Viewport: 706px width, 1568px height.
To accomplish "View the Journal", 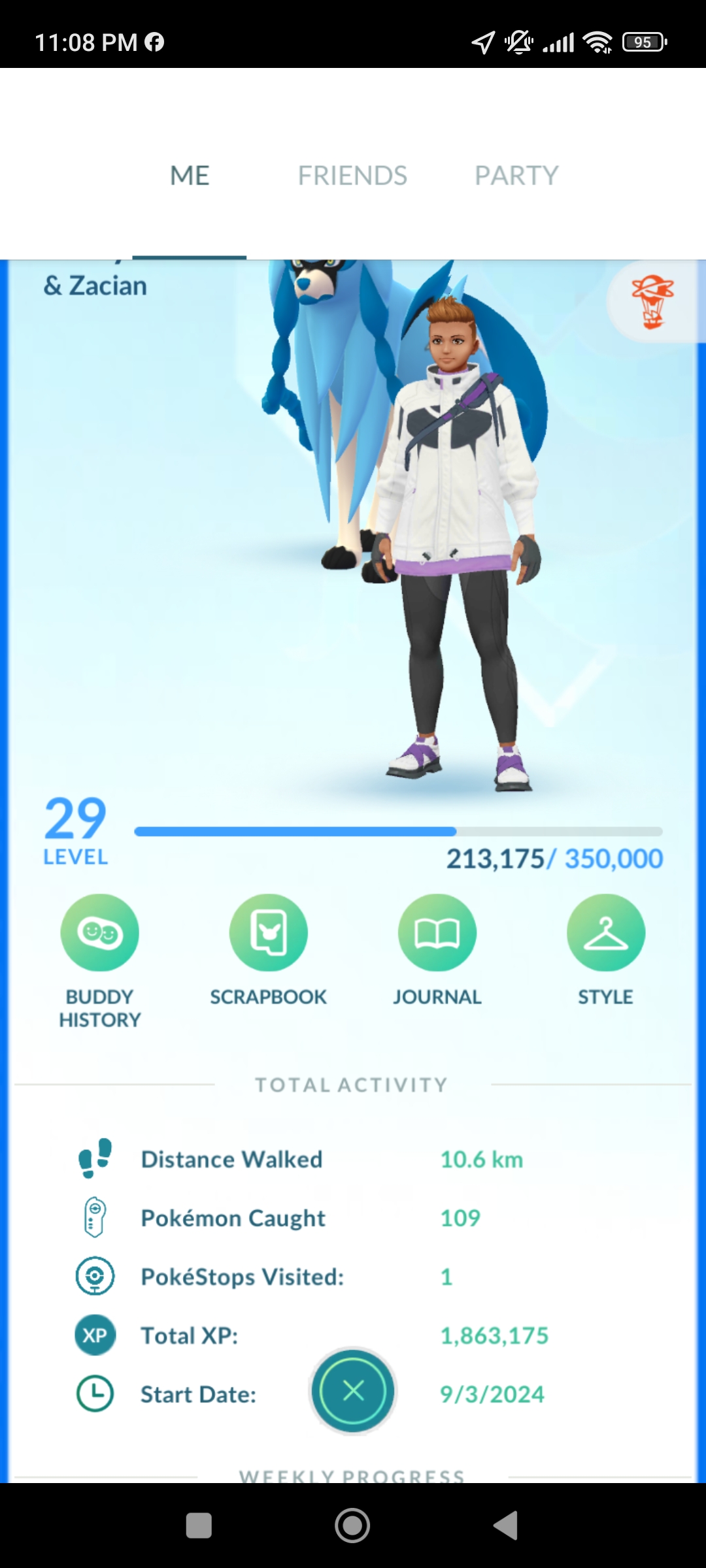I will point(437,951).
